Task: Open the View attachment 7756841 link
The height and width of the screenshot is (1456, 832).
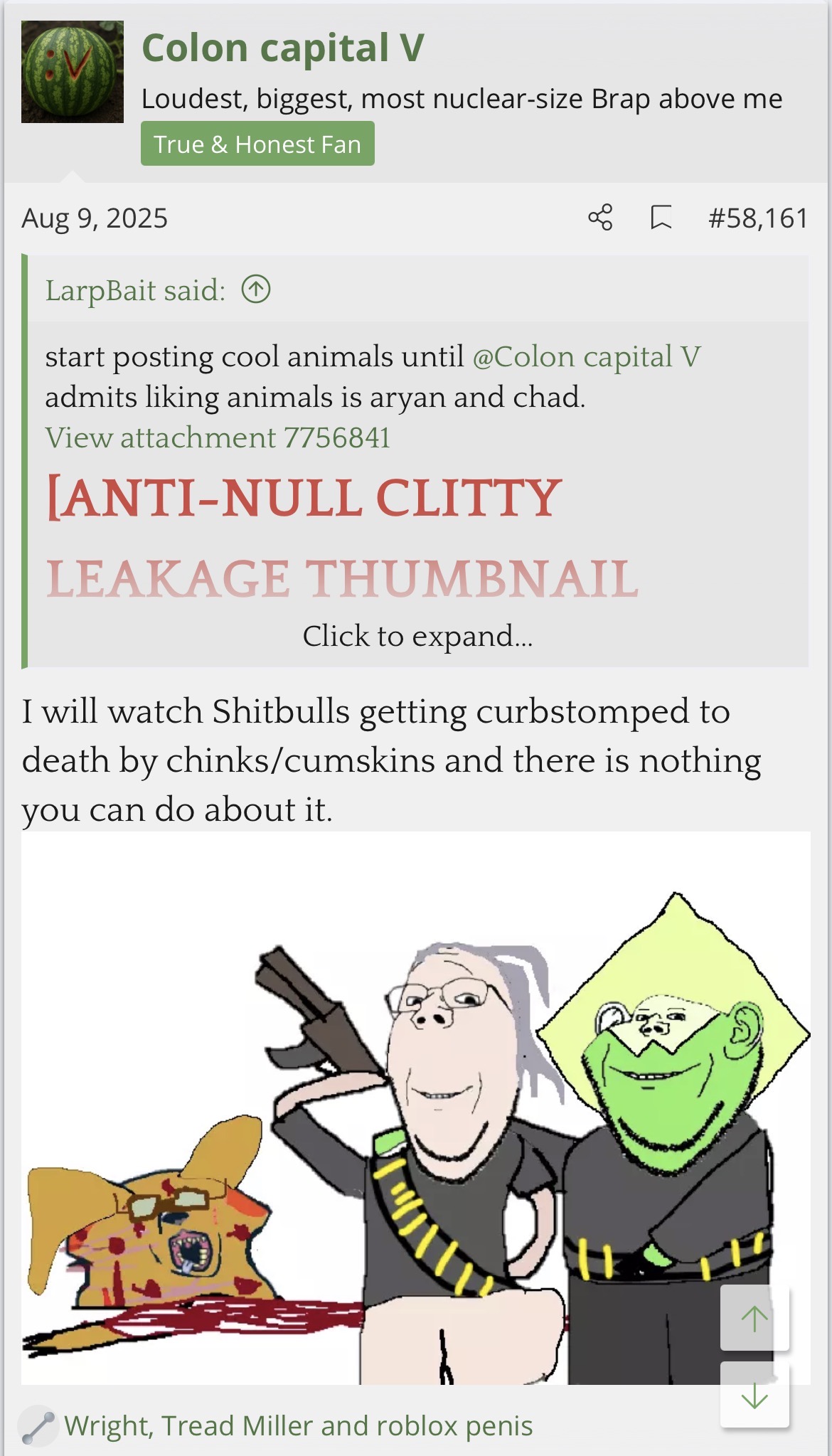Action: coord(218,437)
